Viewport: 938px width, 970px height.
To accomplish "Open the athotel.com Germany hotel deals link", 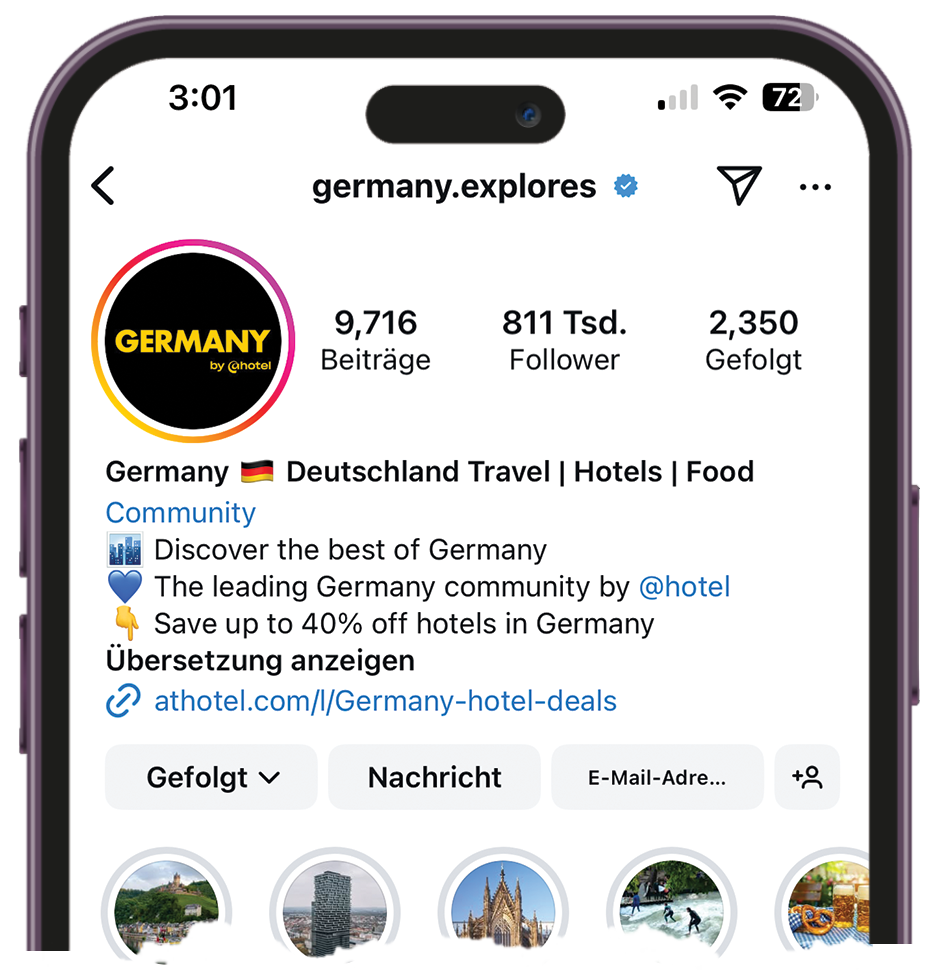I will coord(386,701).
